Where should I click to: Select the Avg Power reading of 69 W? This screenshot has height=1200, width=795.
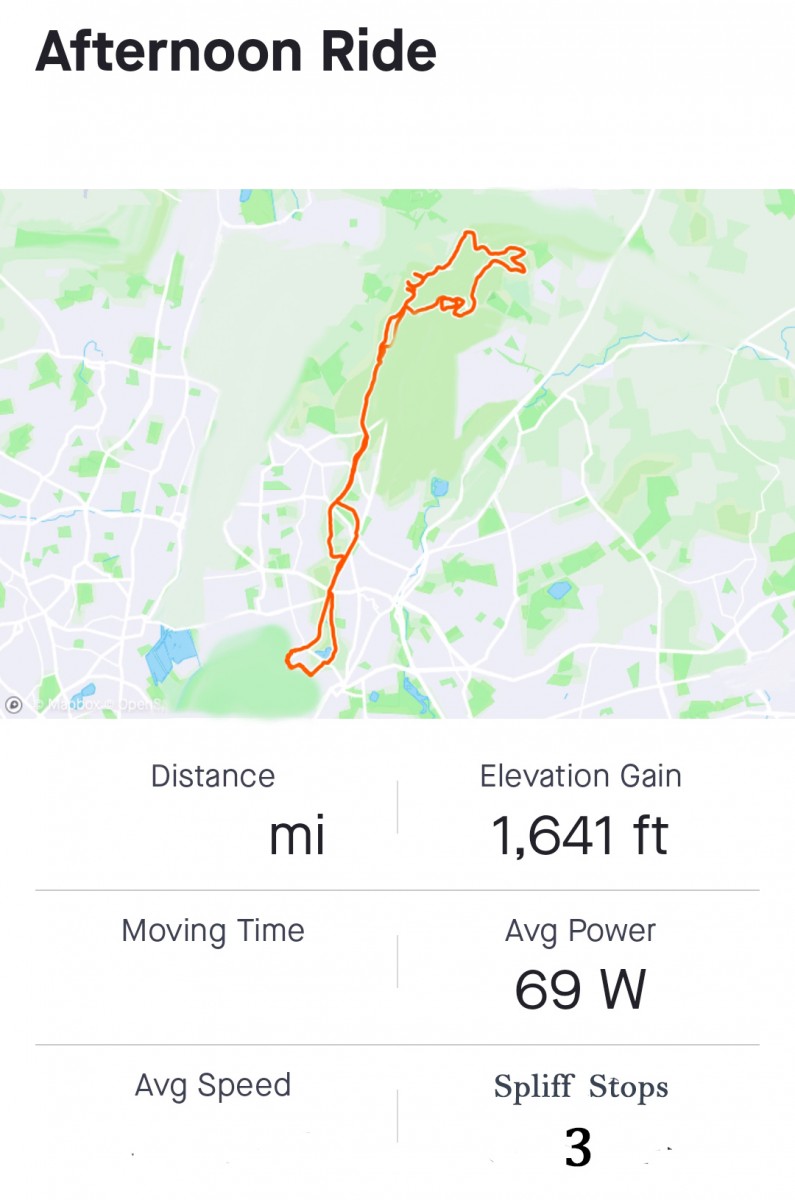[x=580, y=990]
